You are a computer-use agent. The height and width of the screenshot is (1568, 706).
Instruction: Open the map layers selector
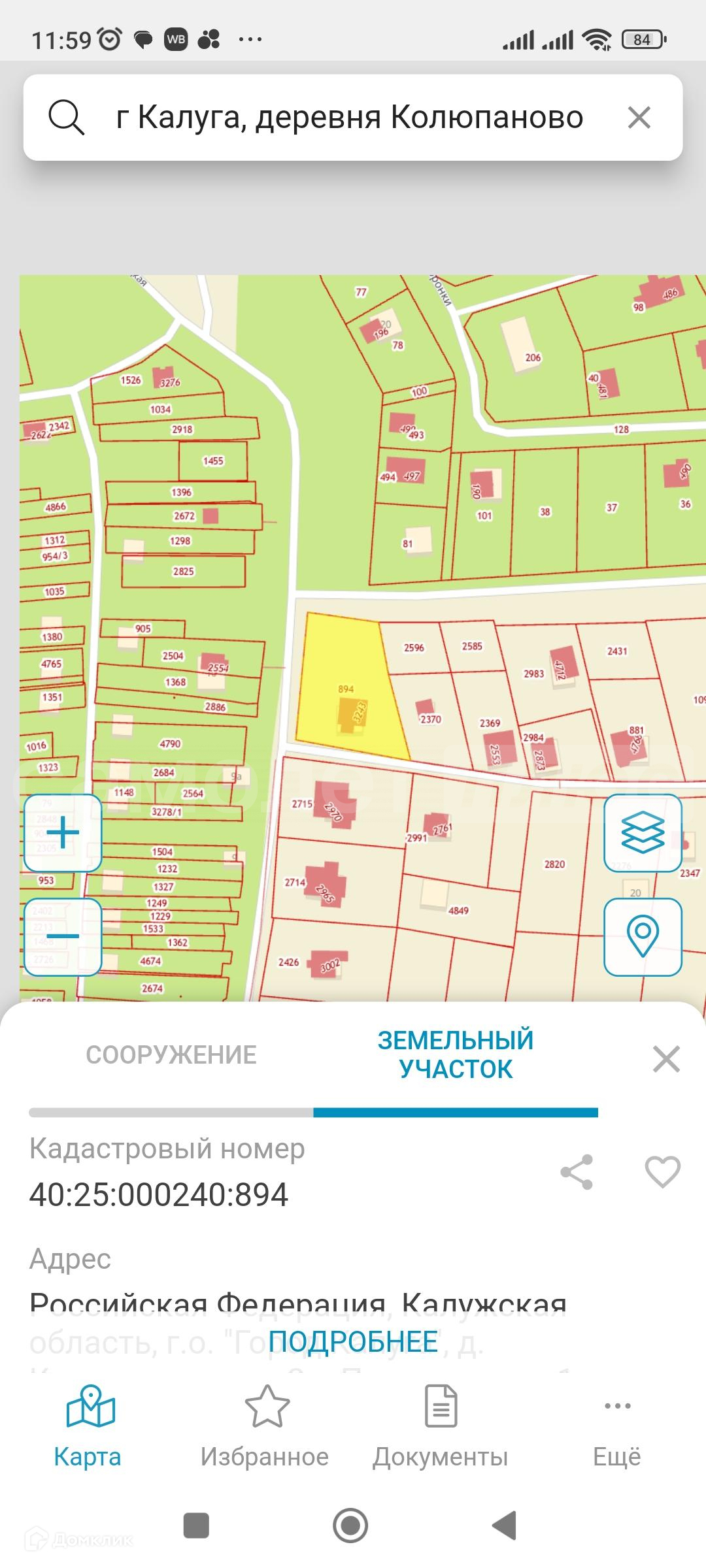point(643,832)
